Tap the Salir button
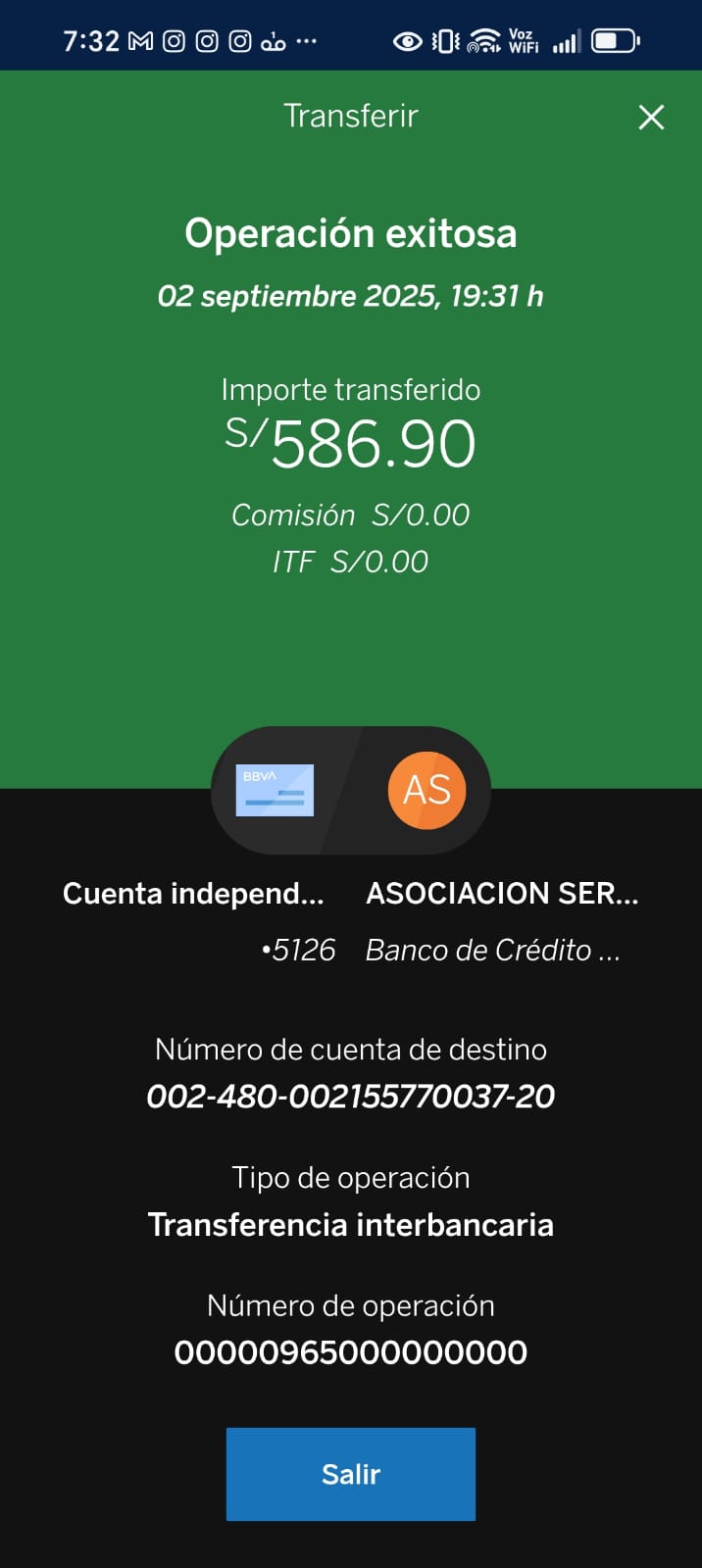This screenshot has width=702, height=1568. pos(350,1474)
